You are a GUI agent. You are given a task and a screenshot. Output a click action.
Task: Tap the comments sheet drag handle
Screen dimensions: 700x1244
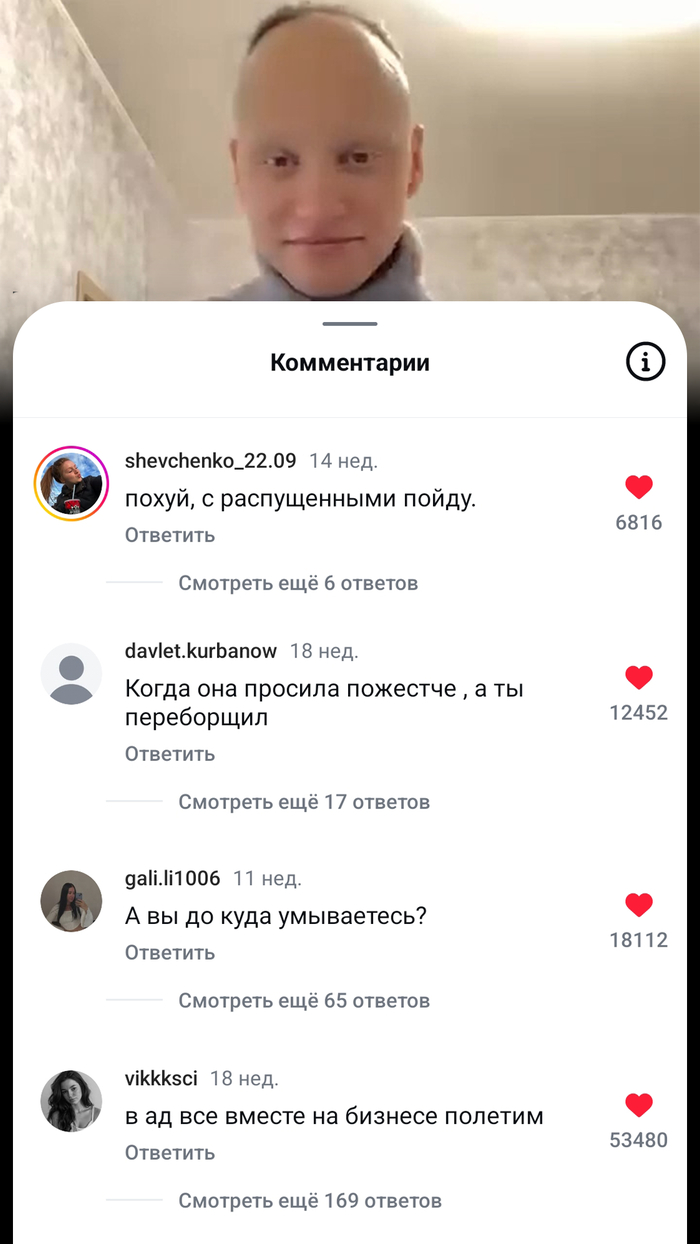click(x=350, y=324)
